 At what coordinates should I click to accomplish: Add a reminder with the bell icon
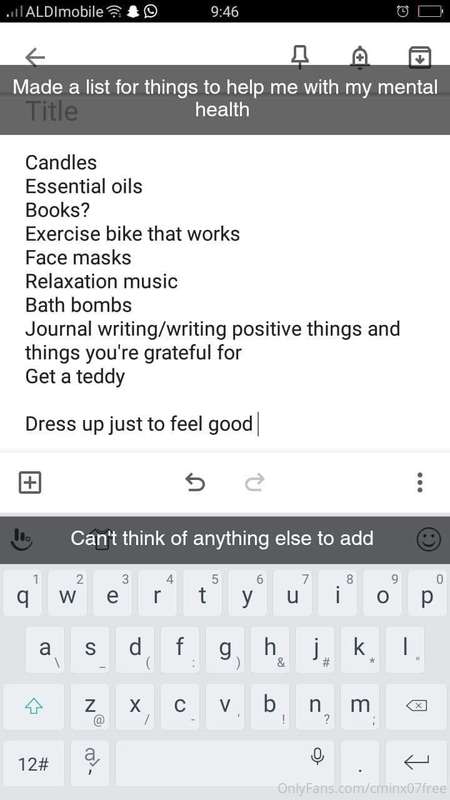(360, 57)
